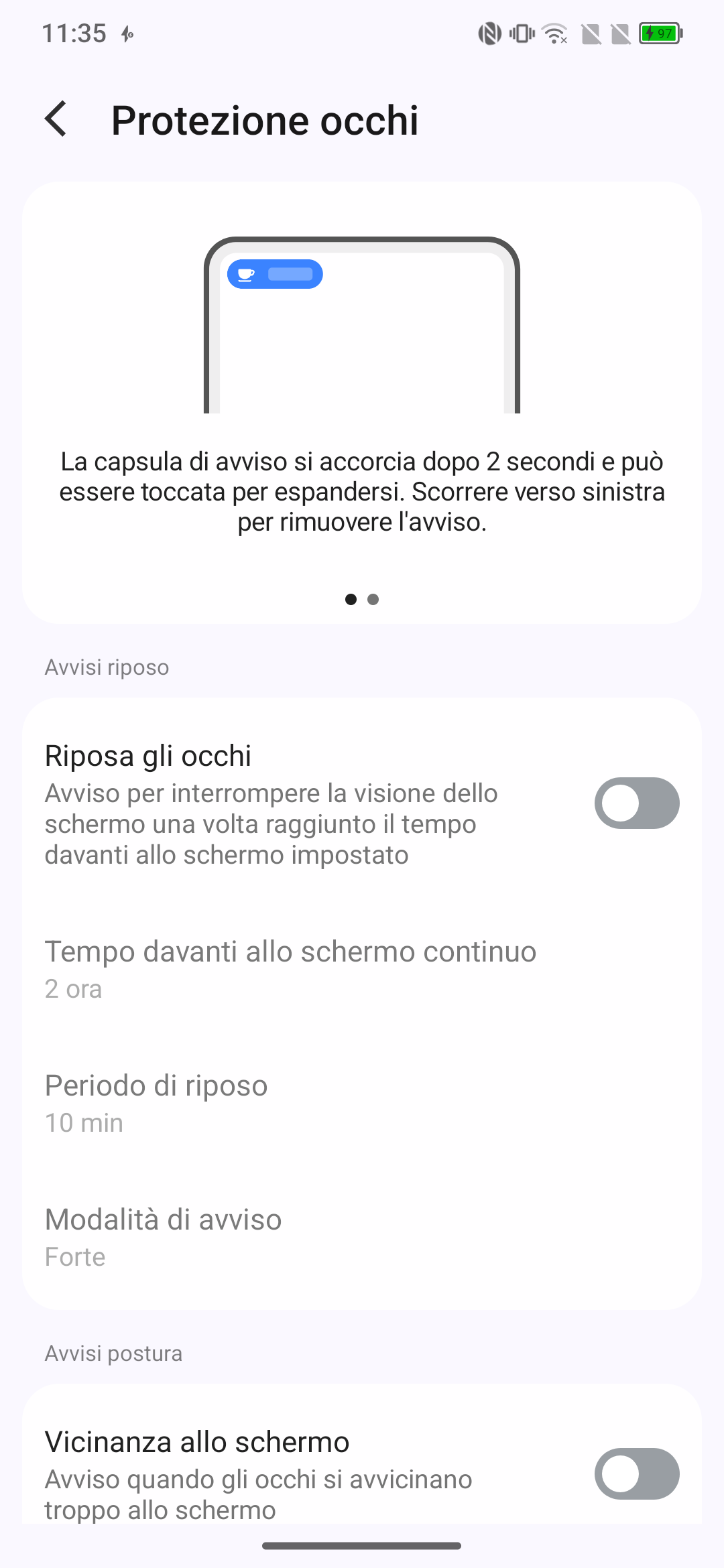Turn on Vicinanza allo schermo alert
This screenshot has height=1568, width=724.
[x=636, y=1474]
